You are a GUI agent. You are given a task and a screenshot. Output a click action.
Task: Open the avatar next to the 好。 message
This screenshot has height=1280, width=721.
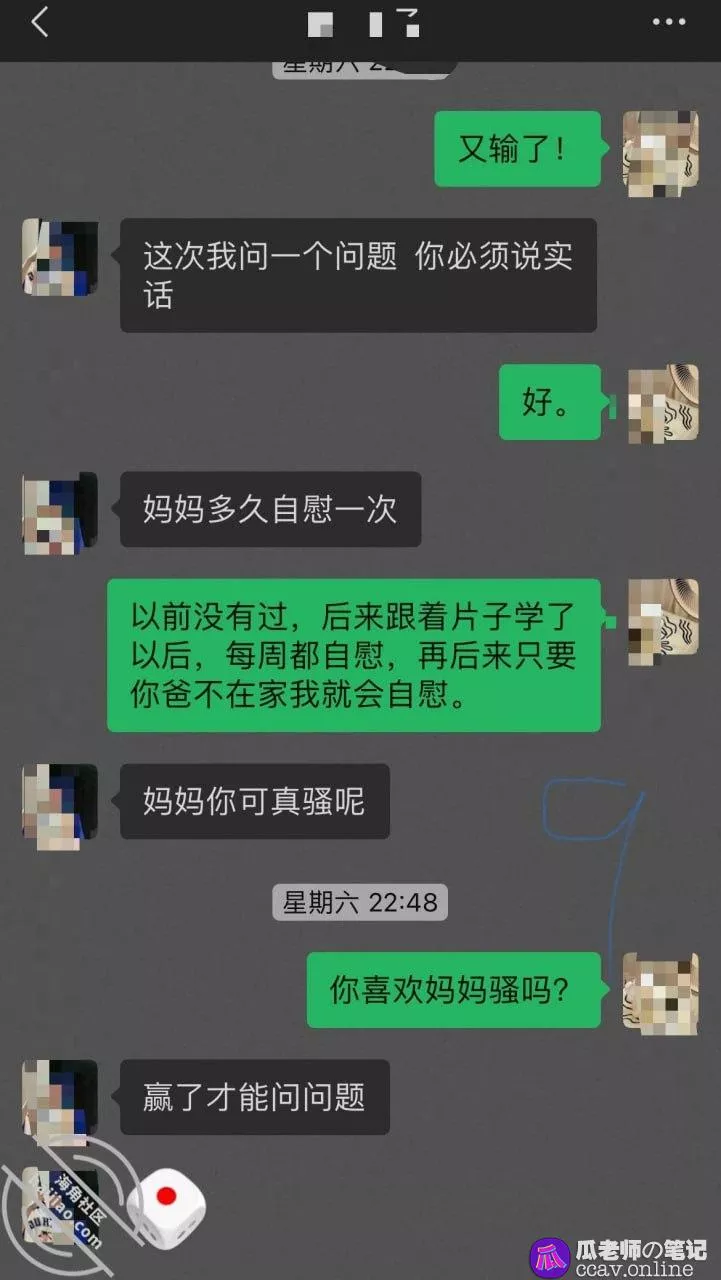tap(661, 404)
